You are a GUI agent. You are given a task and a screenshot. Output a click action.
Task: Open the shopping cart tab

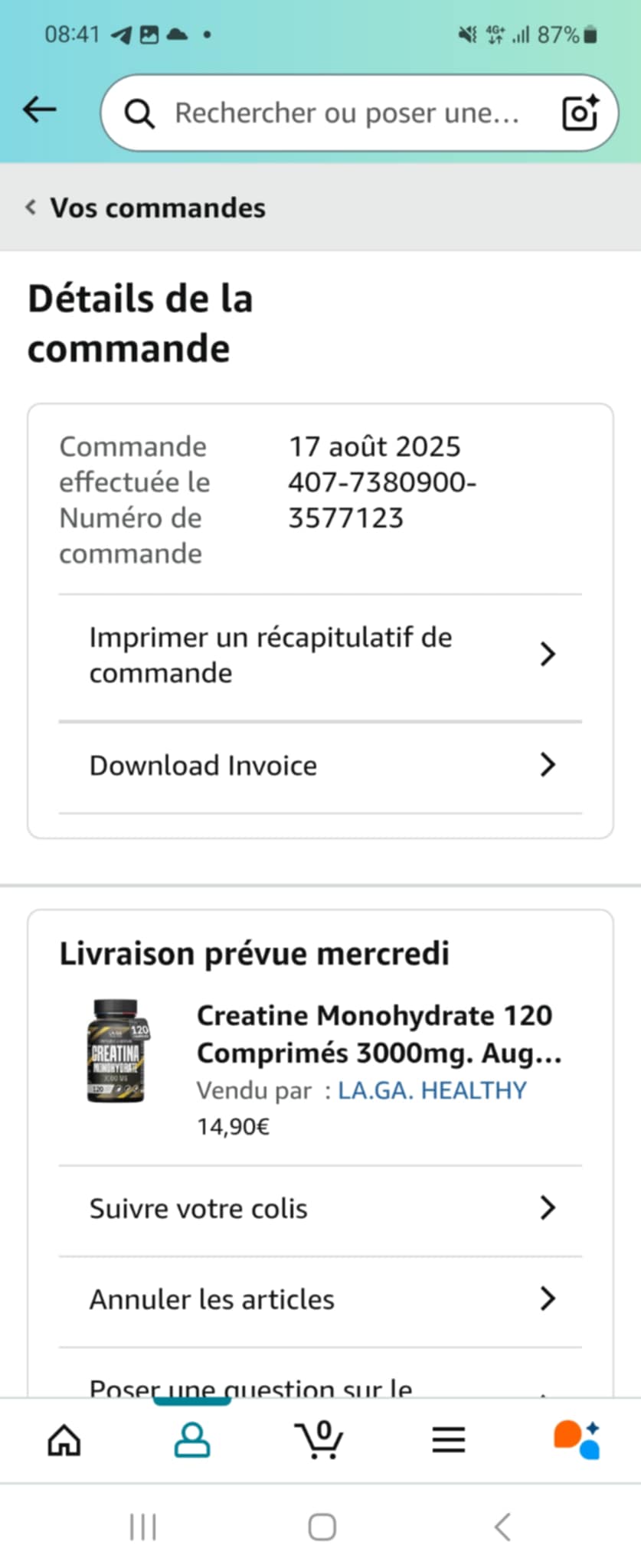pyautogui.click(x=320, y=1440)
